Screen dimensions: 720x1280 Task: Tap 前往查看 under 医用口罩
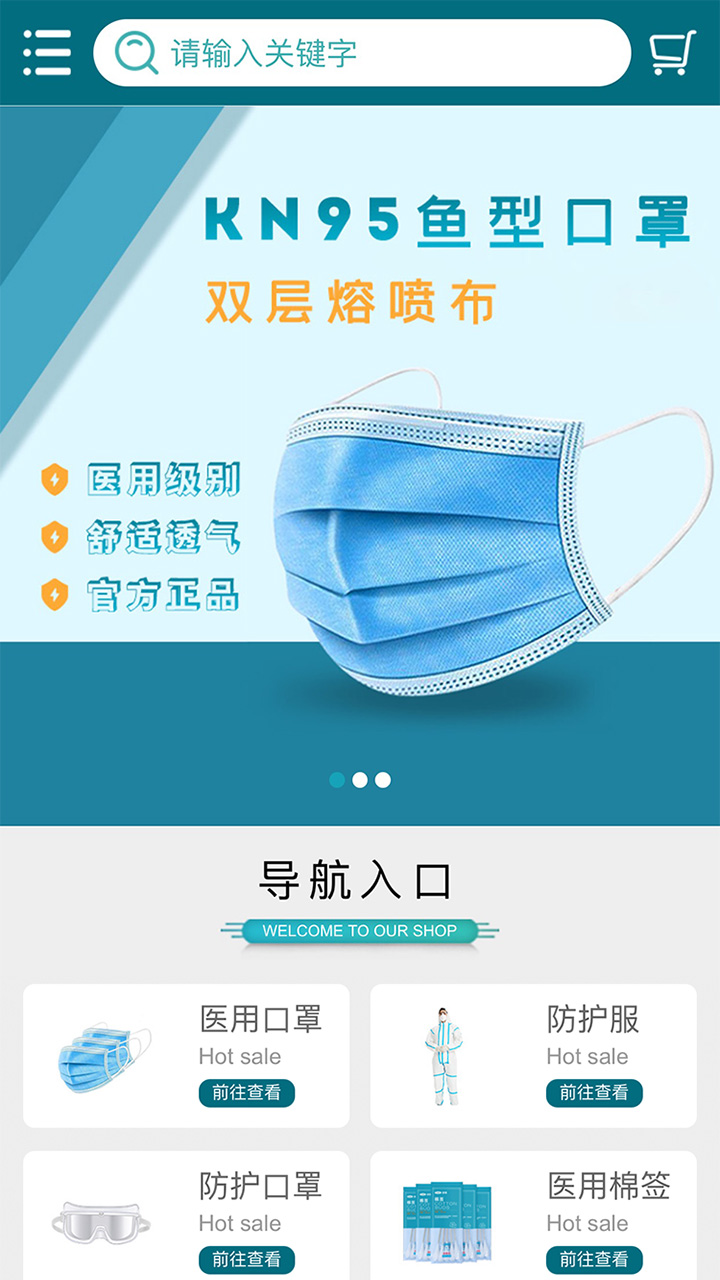click(x=246, y=1093)
